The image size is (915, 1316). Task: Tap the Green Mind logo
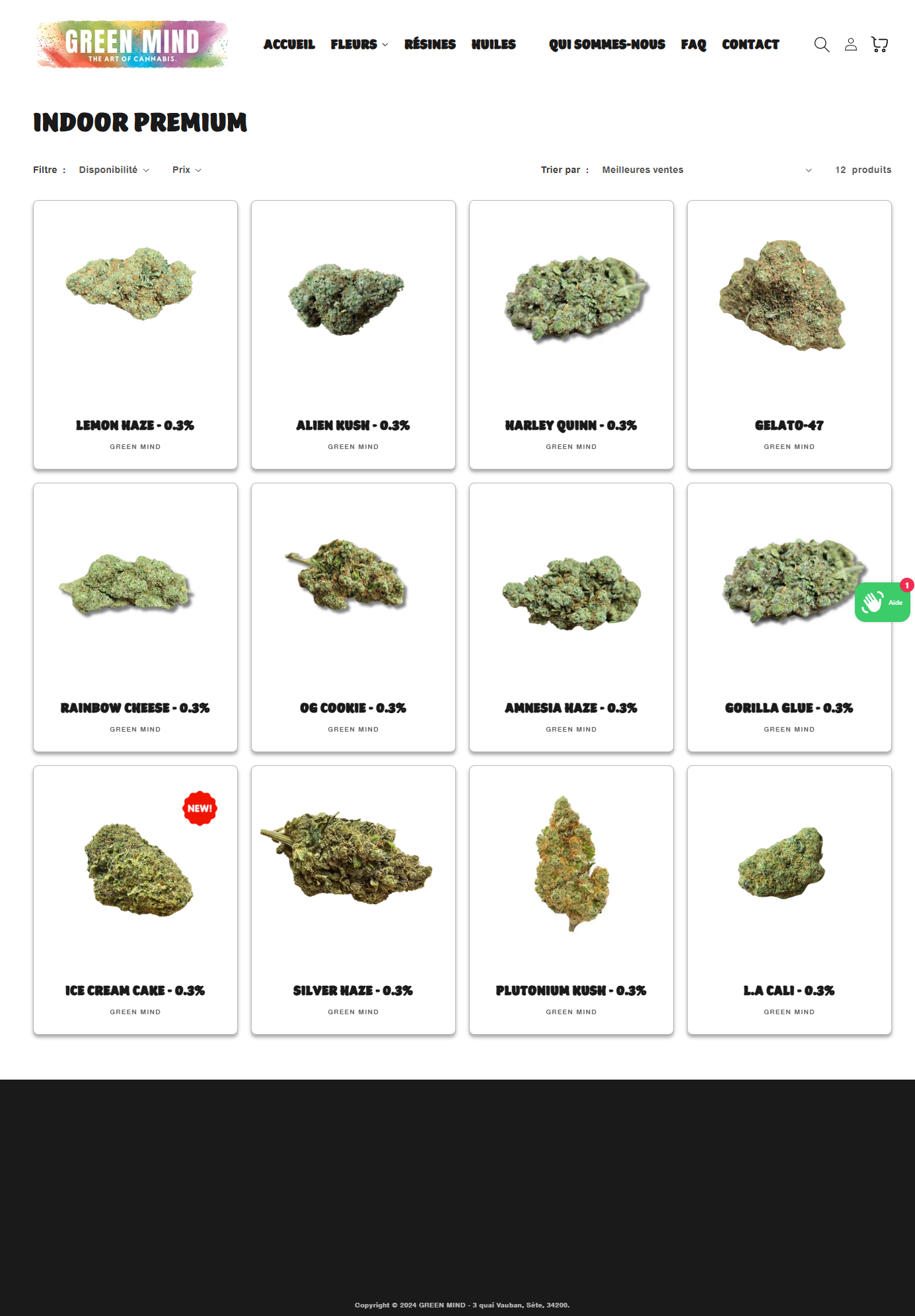[132, 44]
